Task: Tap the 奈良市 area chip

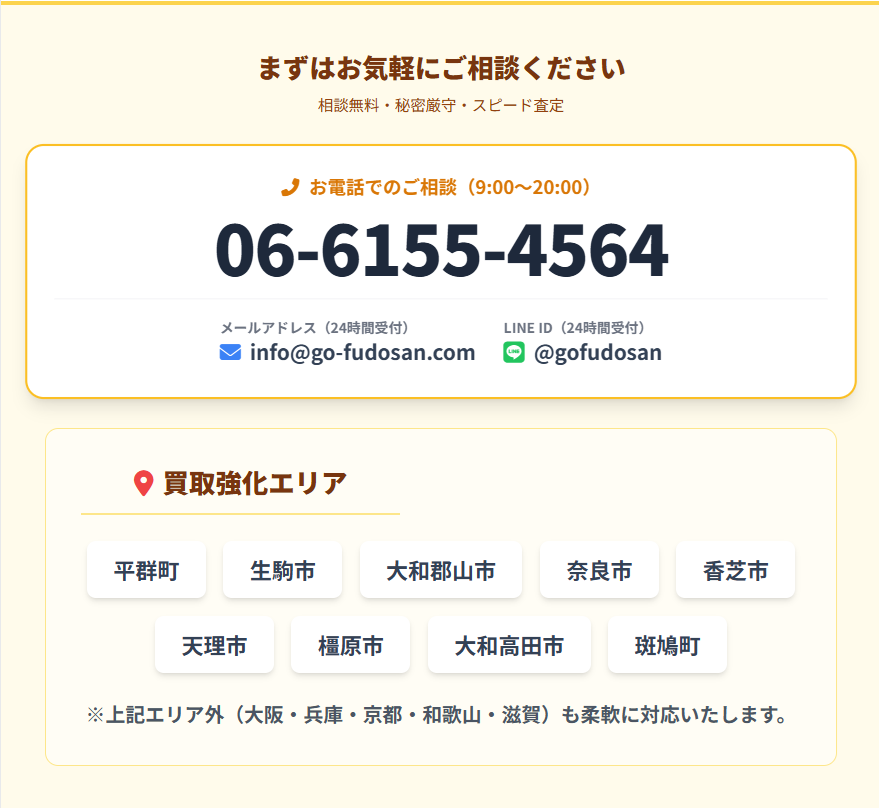Action: 599,571
